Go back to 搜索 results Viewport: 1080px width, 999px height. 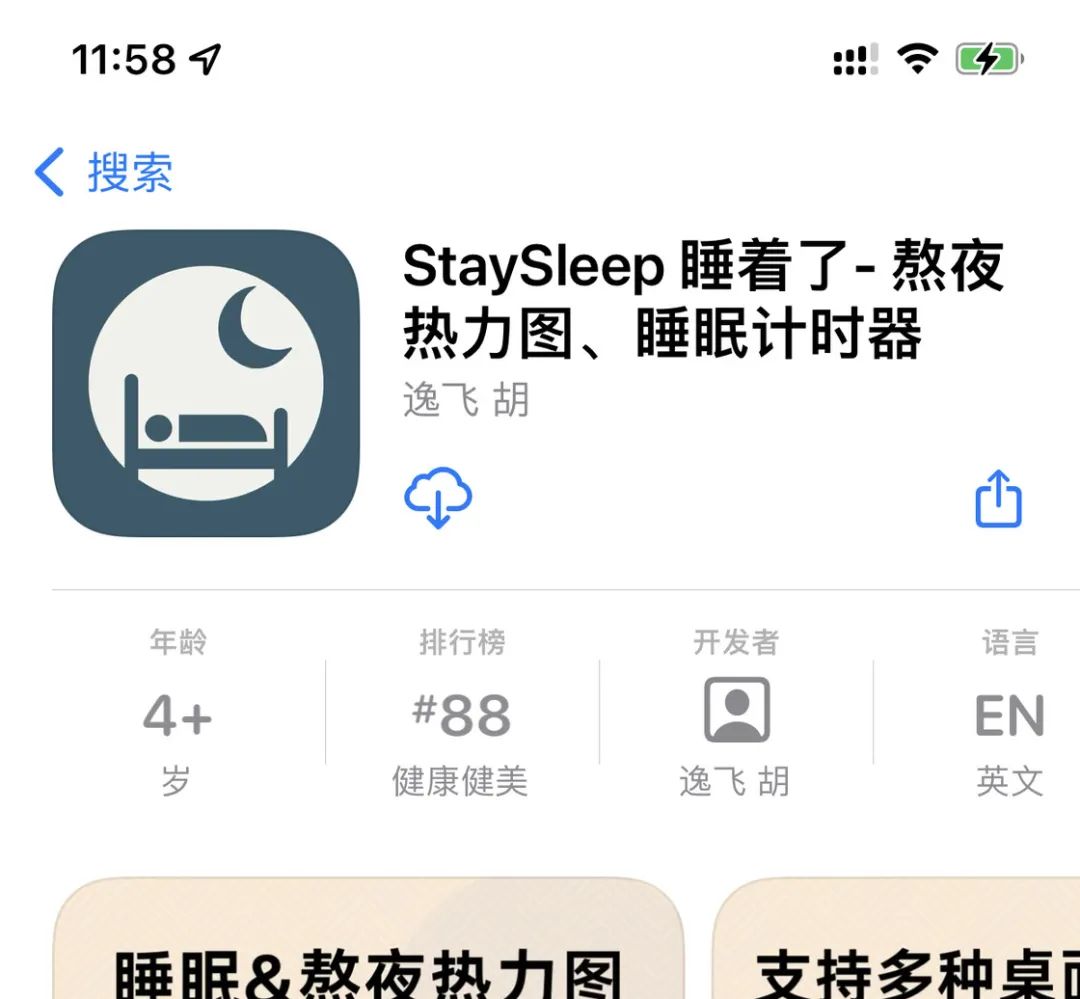pos(104,172)
